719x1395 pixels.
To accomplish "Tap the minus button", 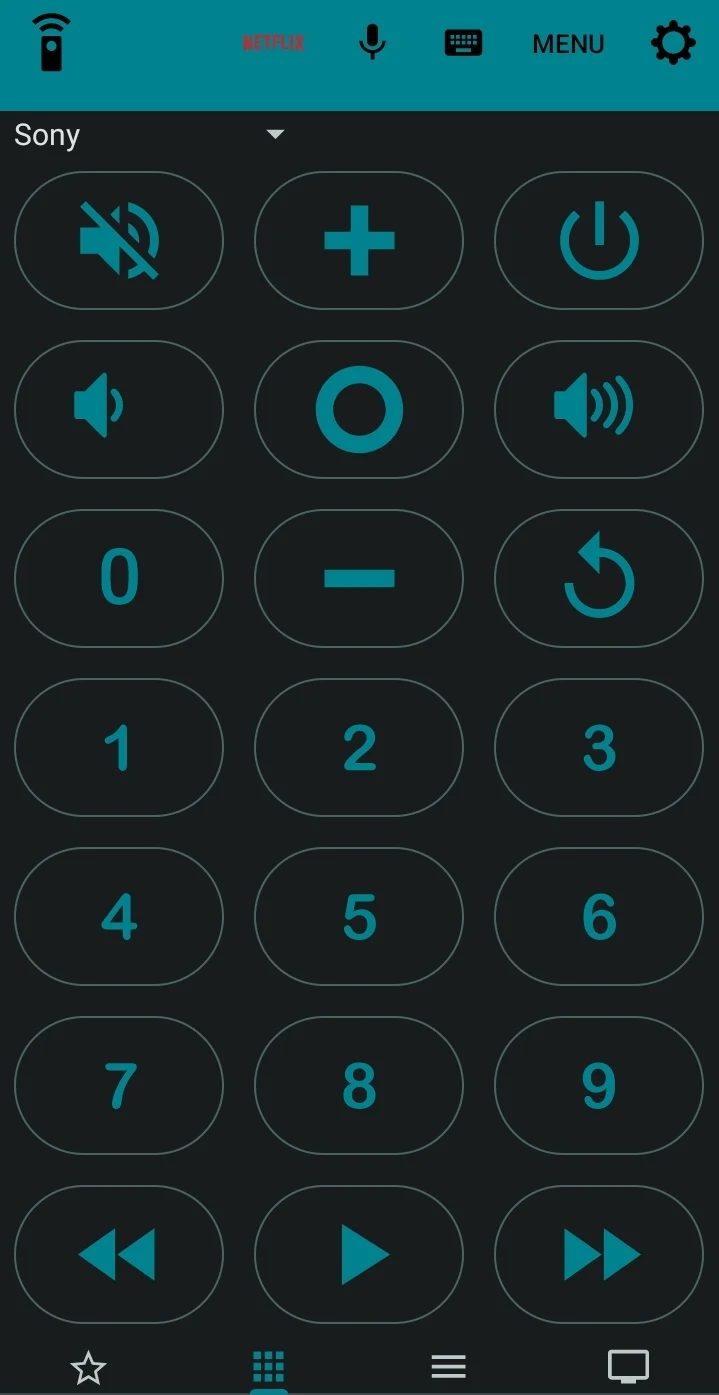I will [359, 578].
